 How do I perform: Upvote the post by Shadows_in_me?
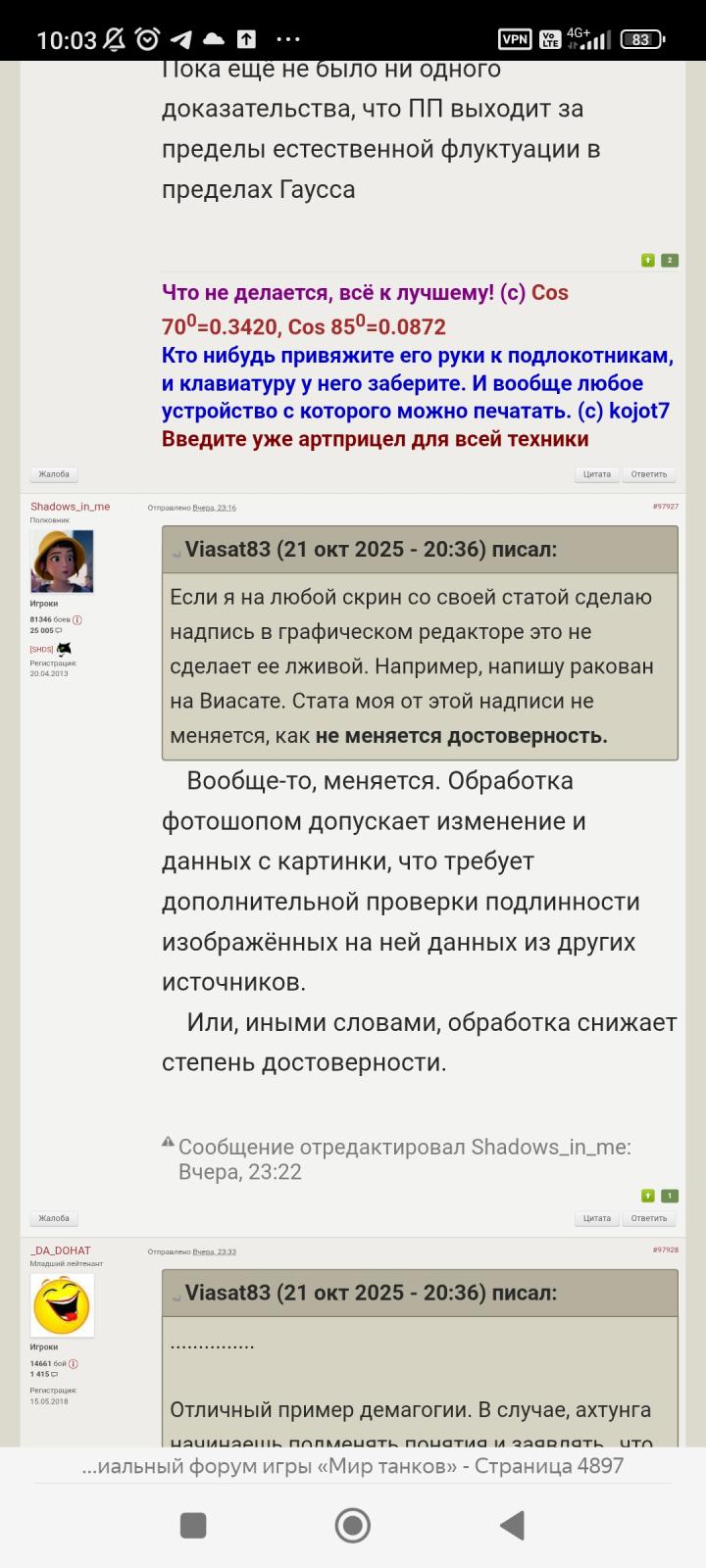(648, 1196)
